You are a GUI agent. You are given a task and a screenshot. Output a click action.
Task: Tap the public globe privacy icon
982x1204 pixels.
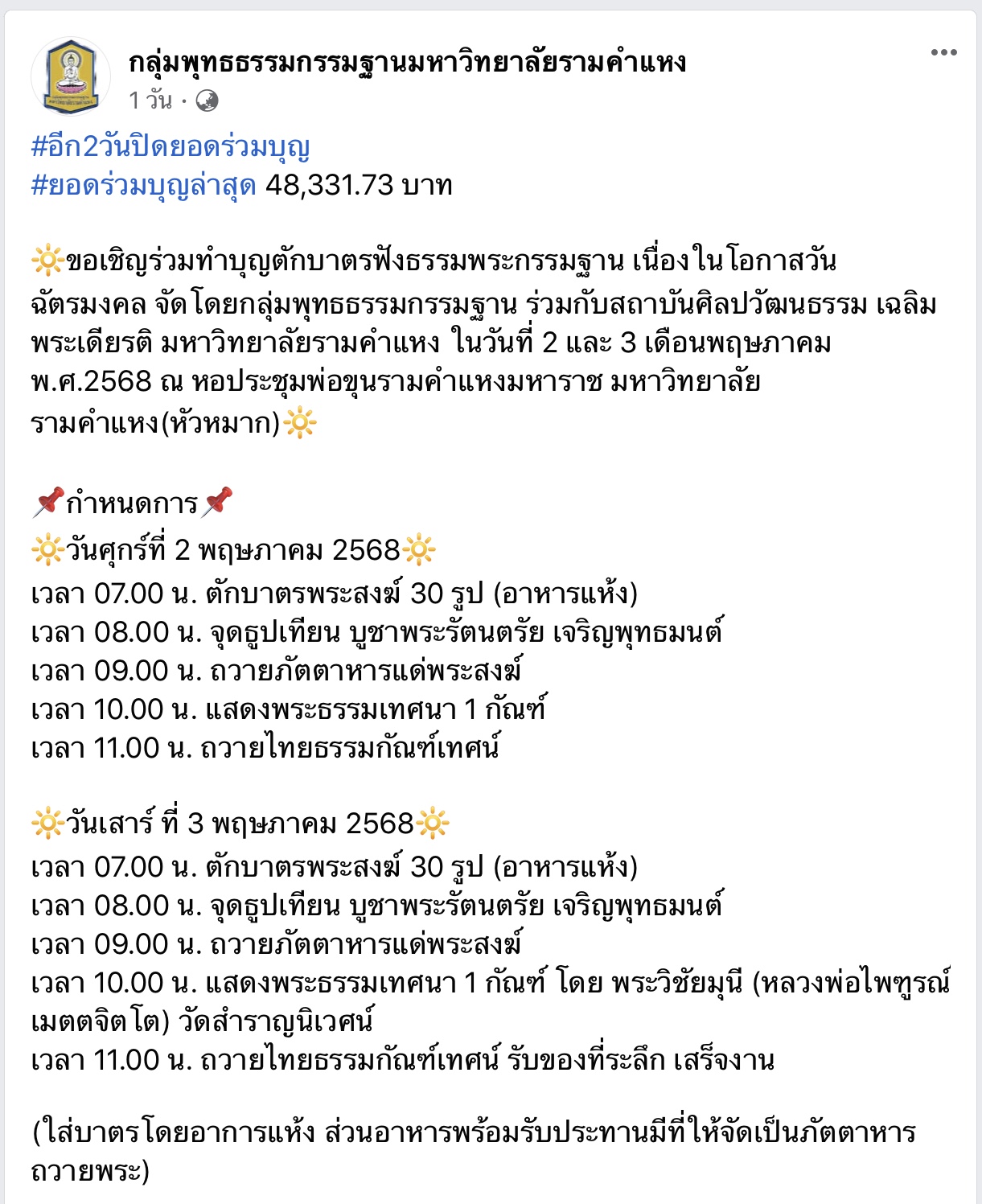207,101
